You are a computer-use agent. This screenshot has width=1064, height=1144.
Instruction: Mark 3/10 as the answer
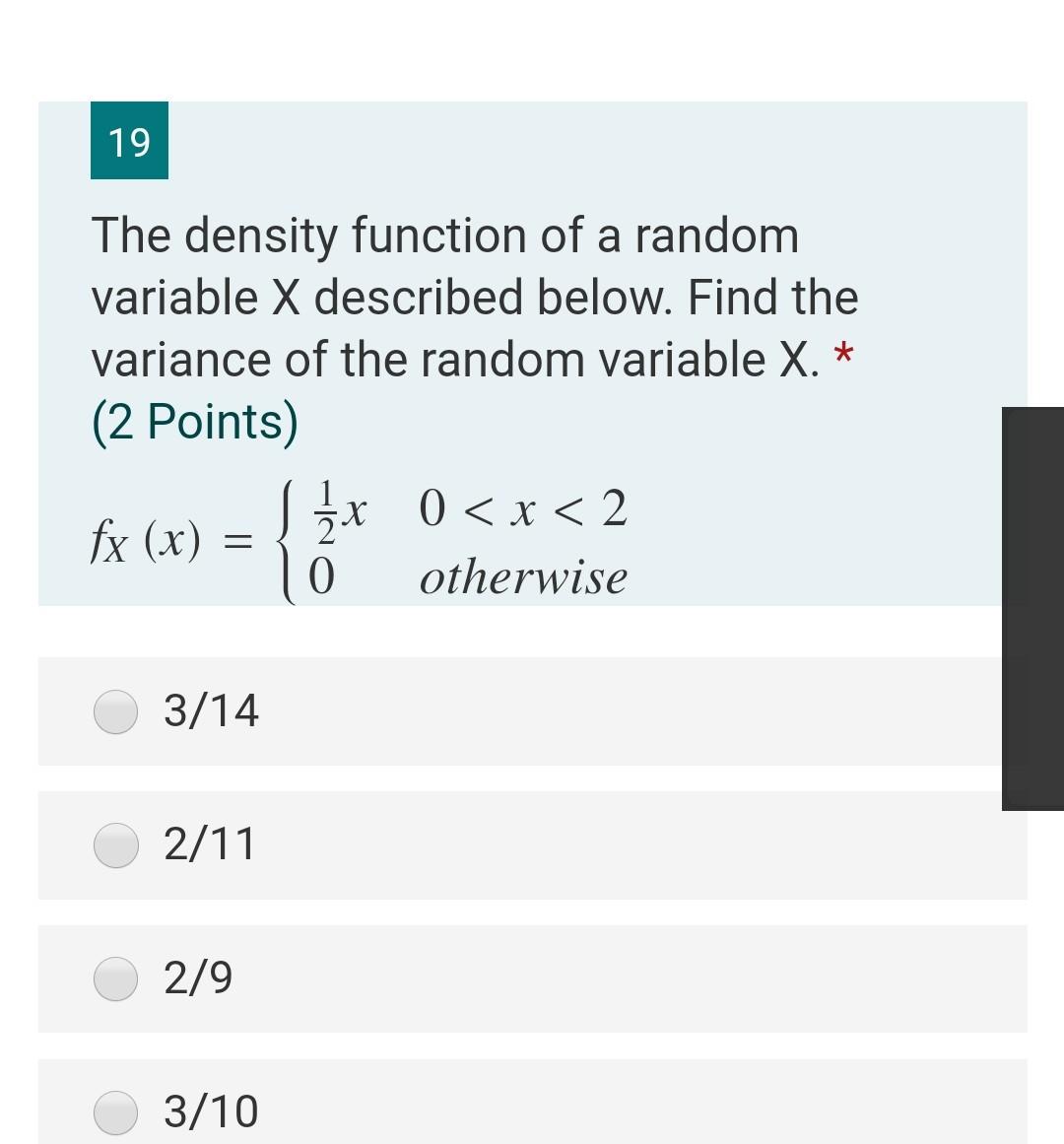point(116,1112)
